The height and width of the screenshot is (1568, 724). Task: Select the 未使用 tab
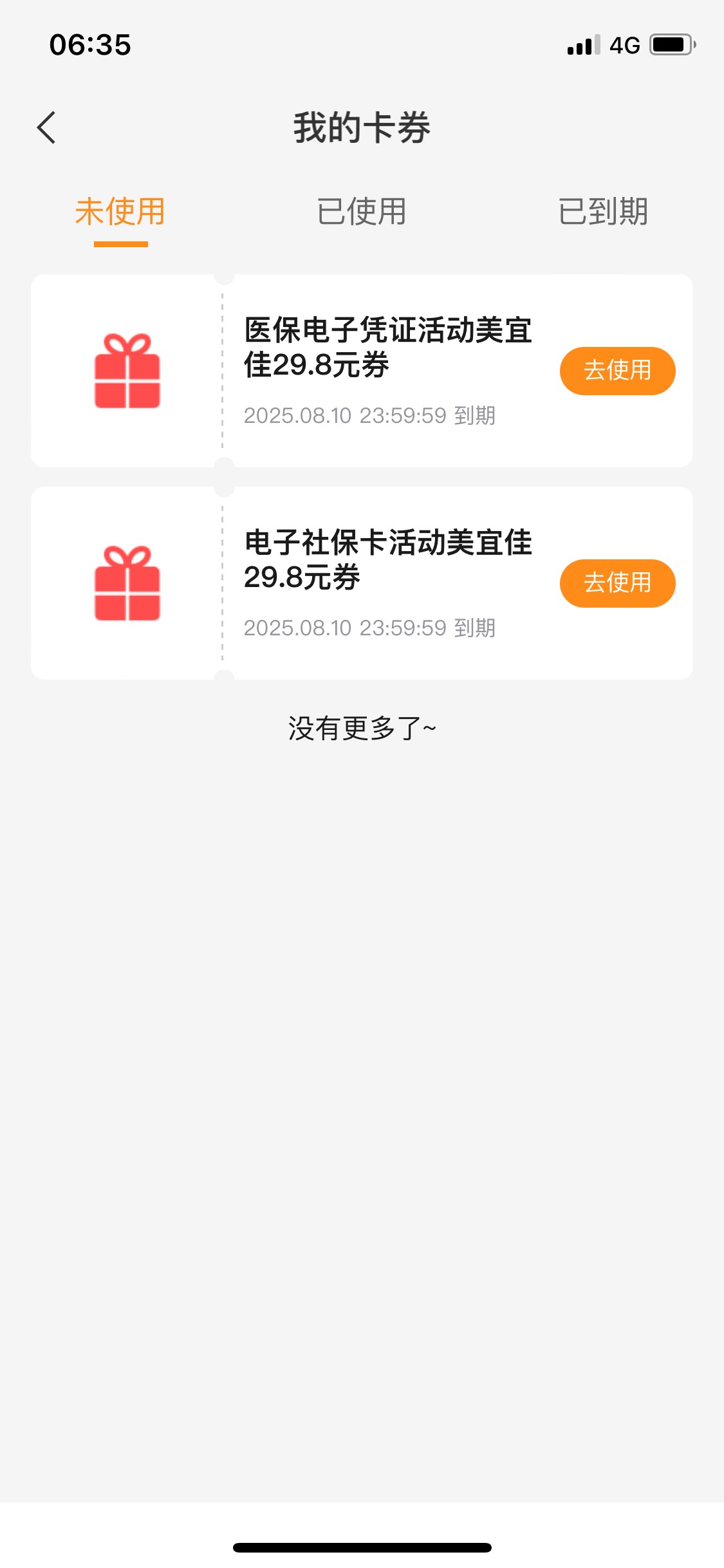(x=120, y=212)
